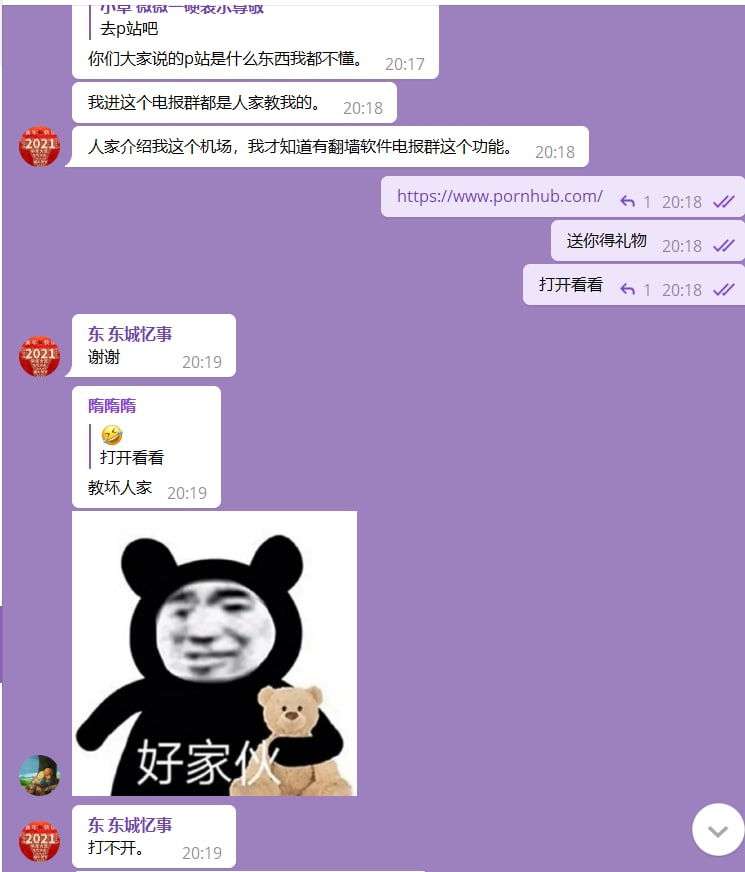Open the 好家伙 bear sticker image
Viewport: 745px width, 872px height.
[214, 653]
